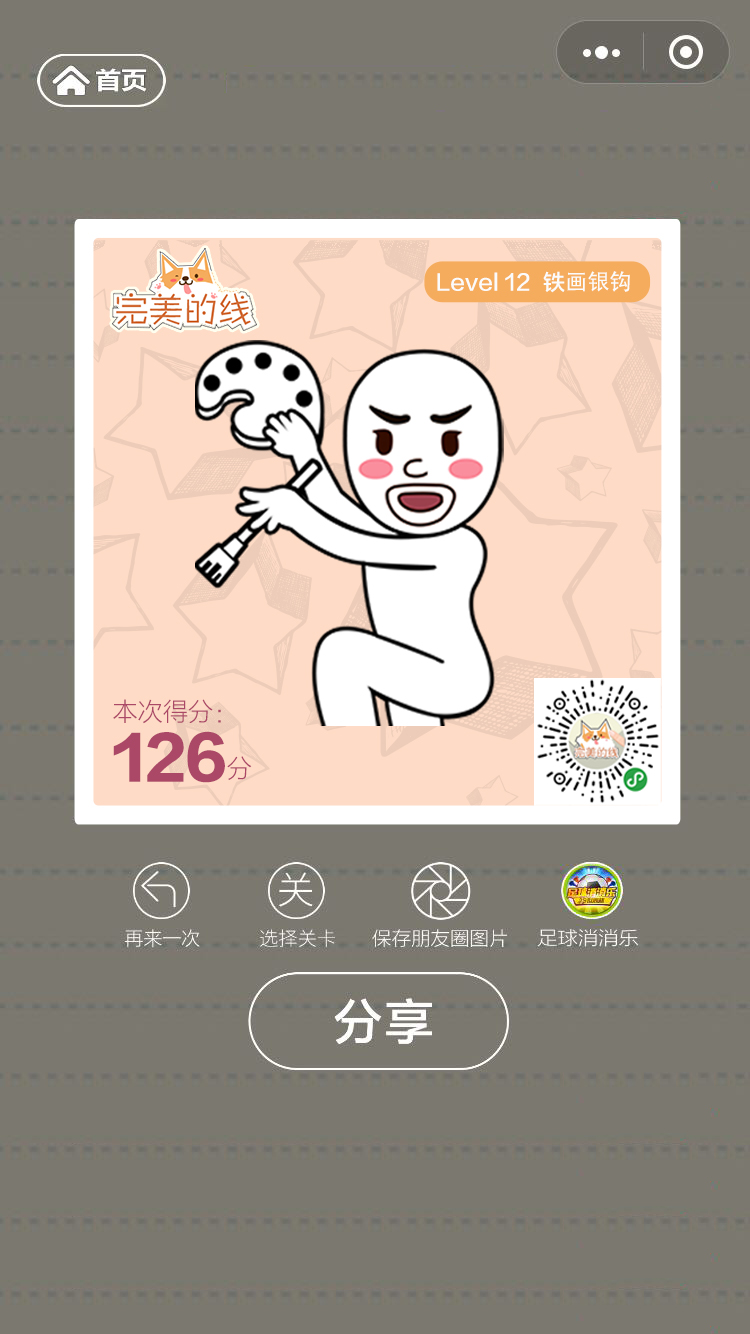Viewport: 750px width, 1334px height.
Task: Open the 足球消消乐 game
Action: click(x=591, y=891)
